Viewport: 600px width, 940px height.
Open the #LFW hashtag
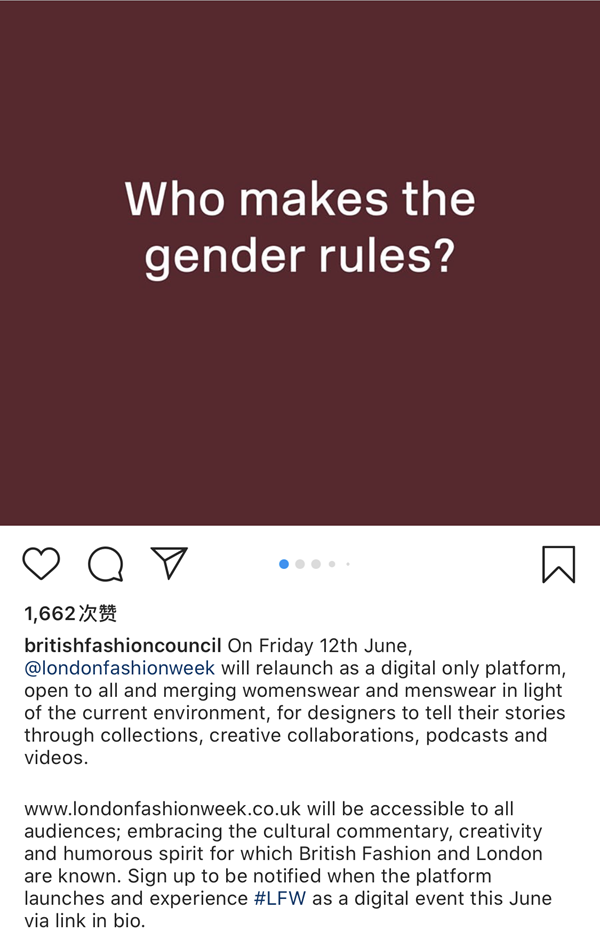[280, 898]
